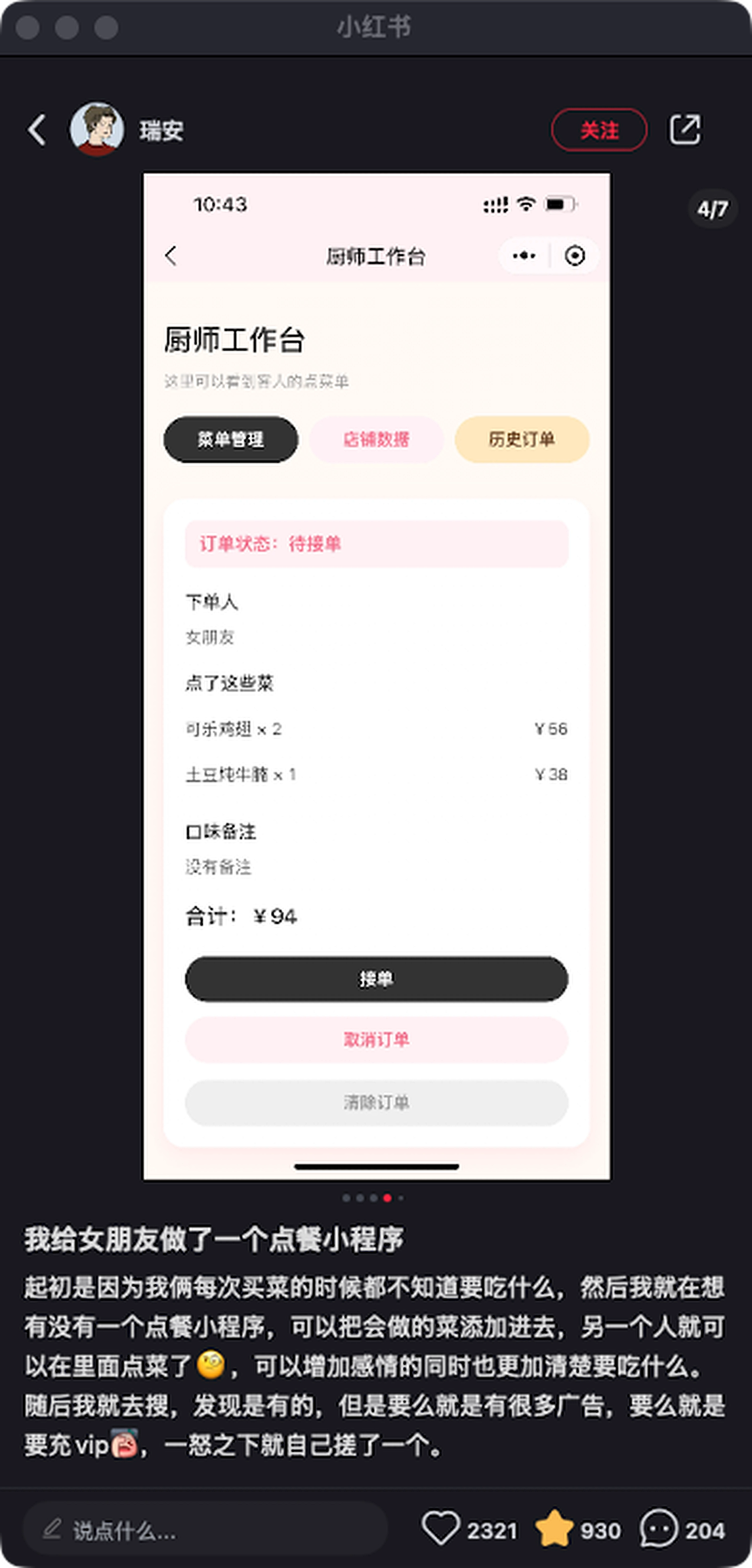The image size is (752, 1568).
Task: Open 瑞安's profile avatar
Action: 97,129
